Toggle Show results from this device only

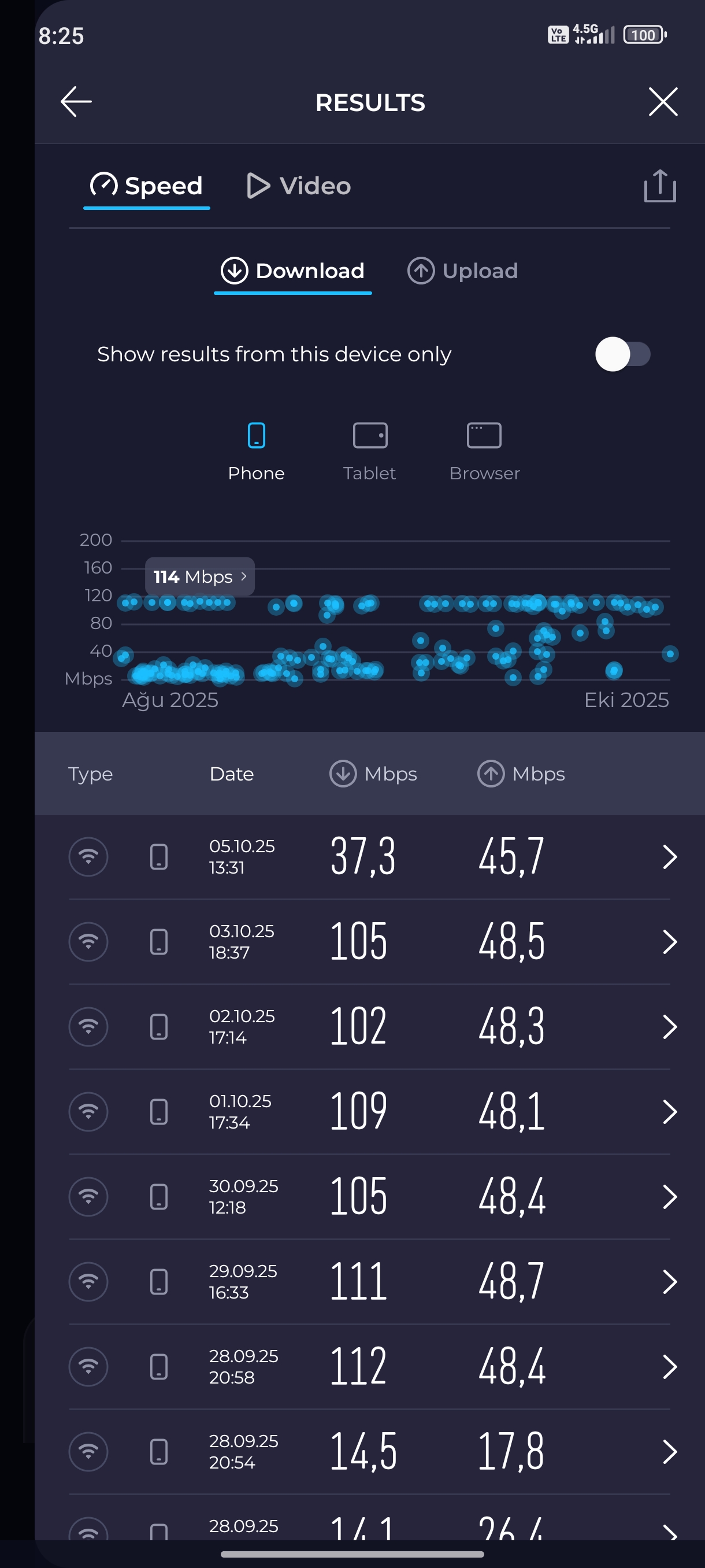pos(622,354)
